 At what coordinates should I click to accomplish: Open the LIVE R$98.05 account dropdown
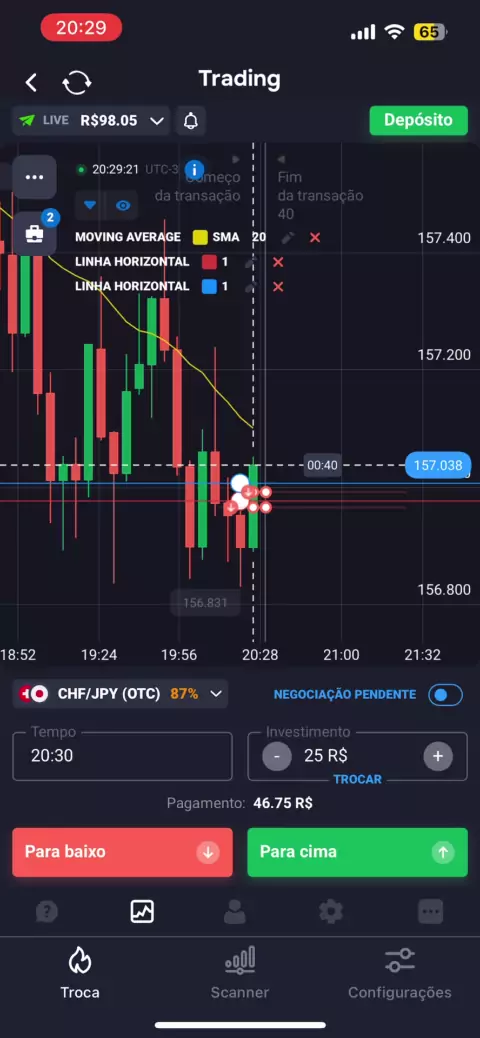coord(91,120)
